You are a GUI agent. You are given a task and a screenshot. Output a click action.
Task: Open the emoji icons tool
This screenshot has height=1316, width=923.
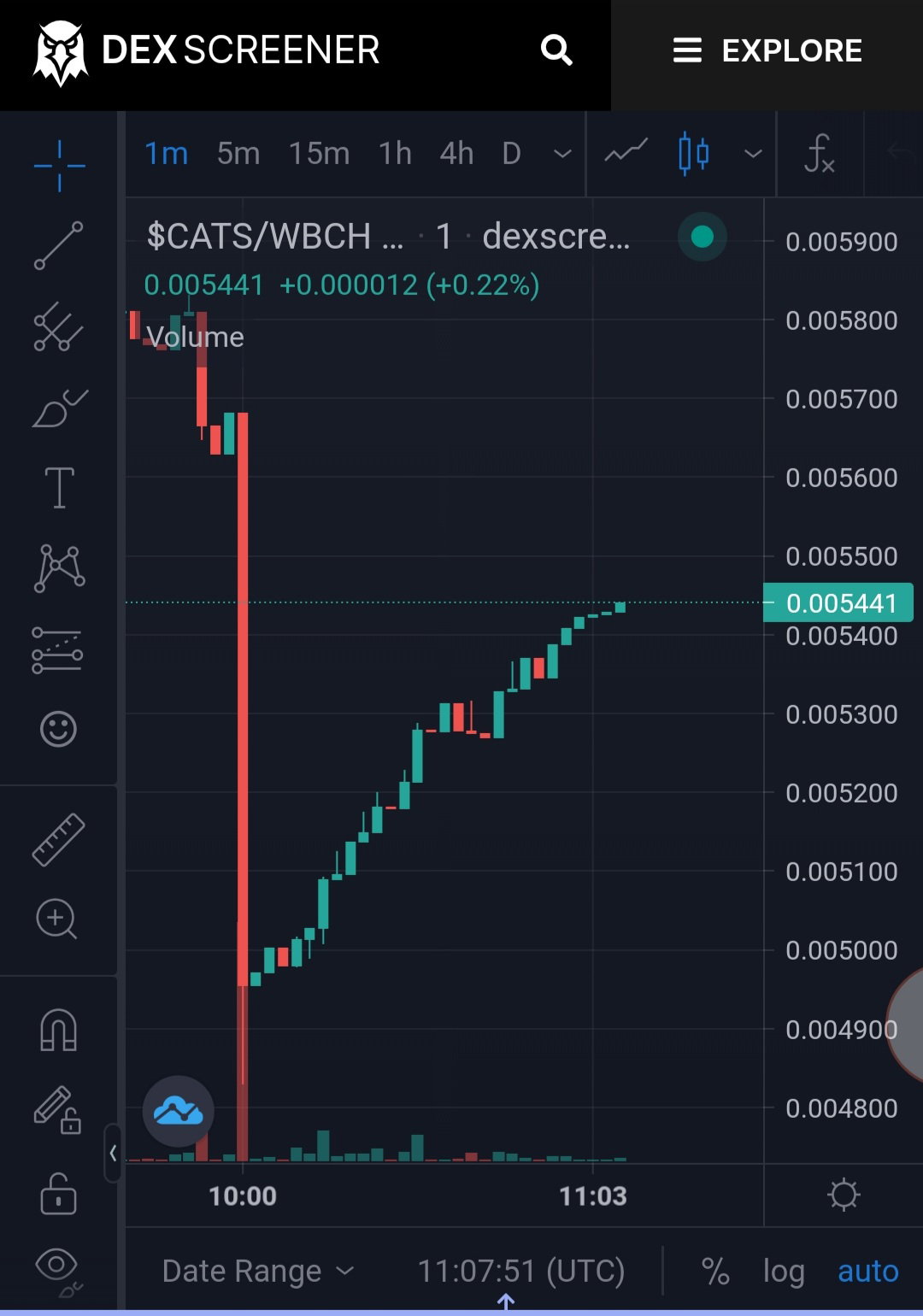click(x=59, y=729)
